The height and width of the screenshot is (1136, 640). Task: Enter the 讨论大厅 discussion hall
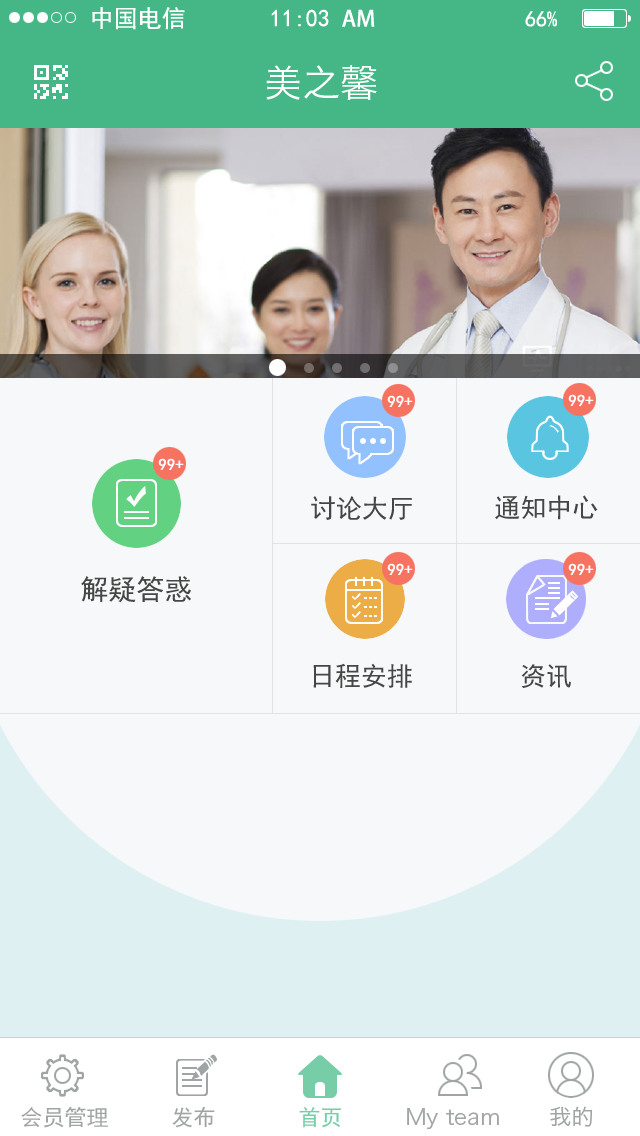364,460
